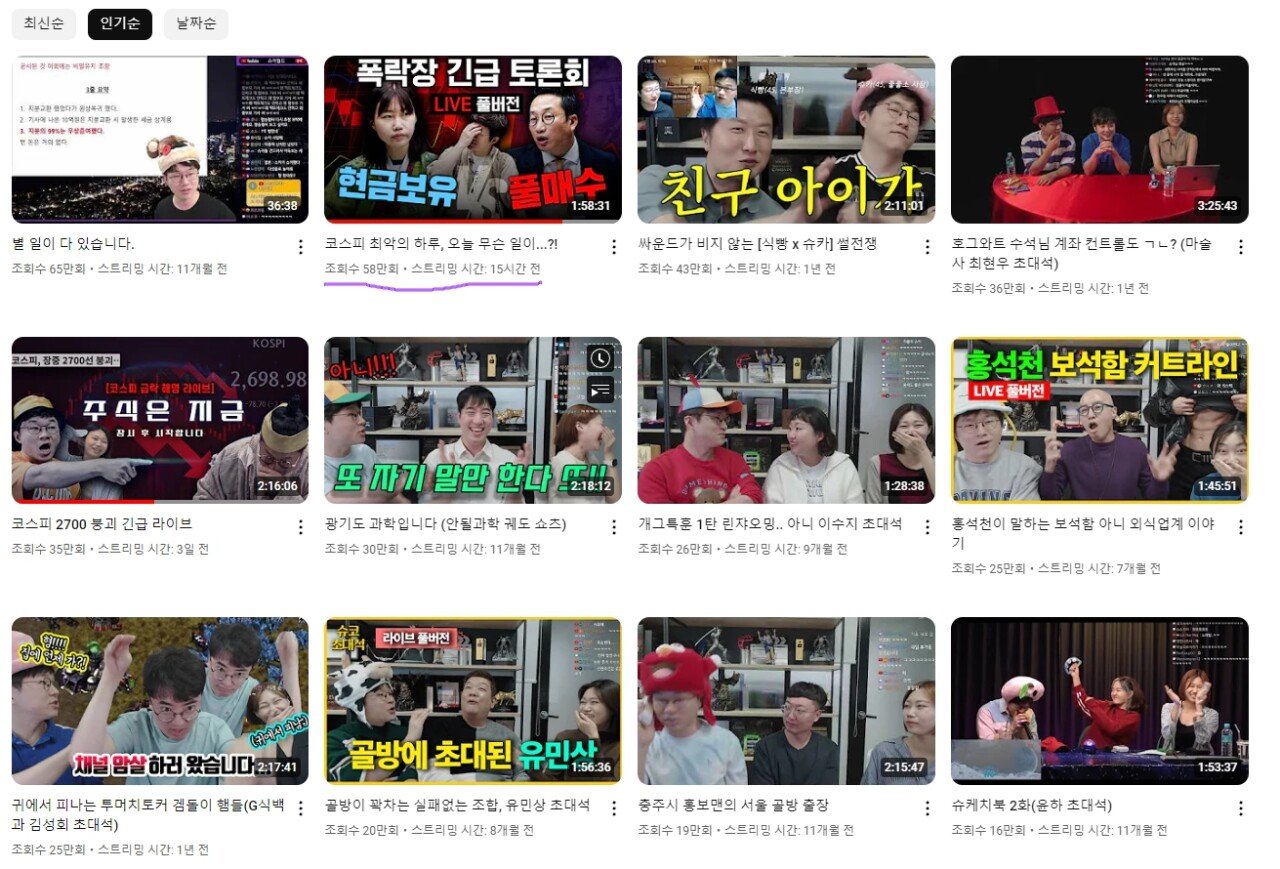This screenshot has height=869, width=1280.
Task: Play the 유민상 초대석 골방 video
Action: 473,701
